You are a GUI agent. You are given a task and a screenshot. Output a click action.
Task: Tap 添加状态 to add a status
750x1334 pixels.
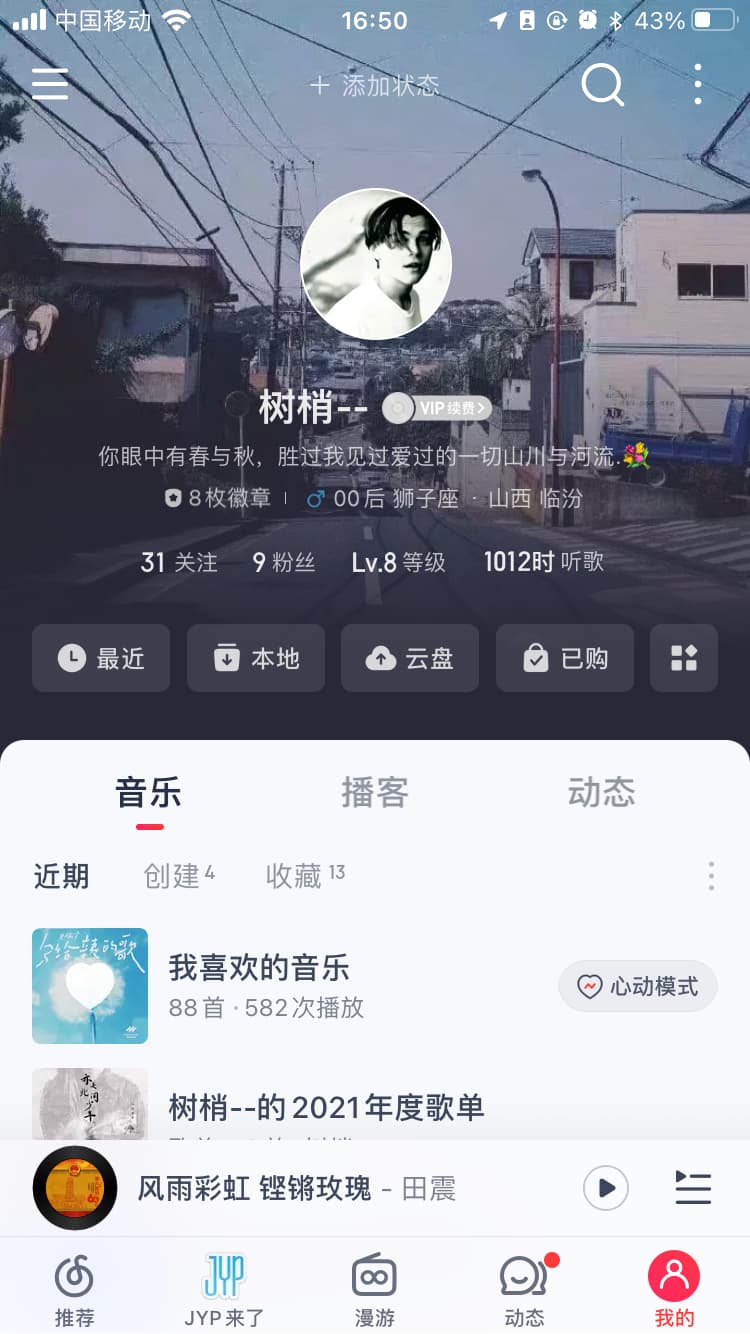tap(375, 85)
